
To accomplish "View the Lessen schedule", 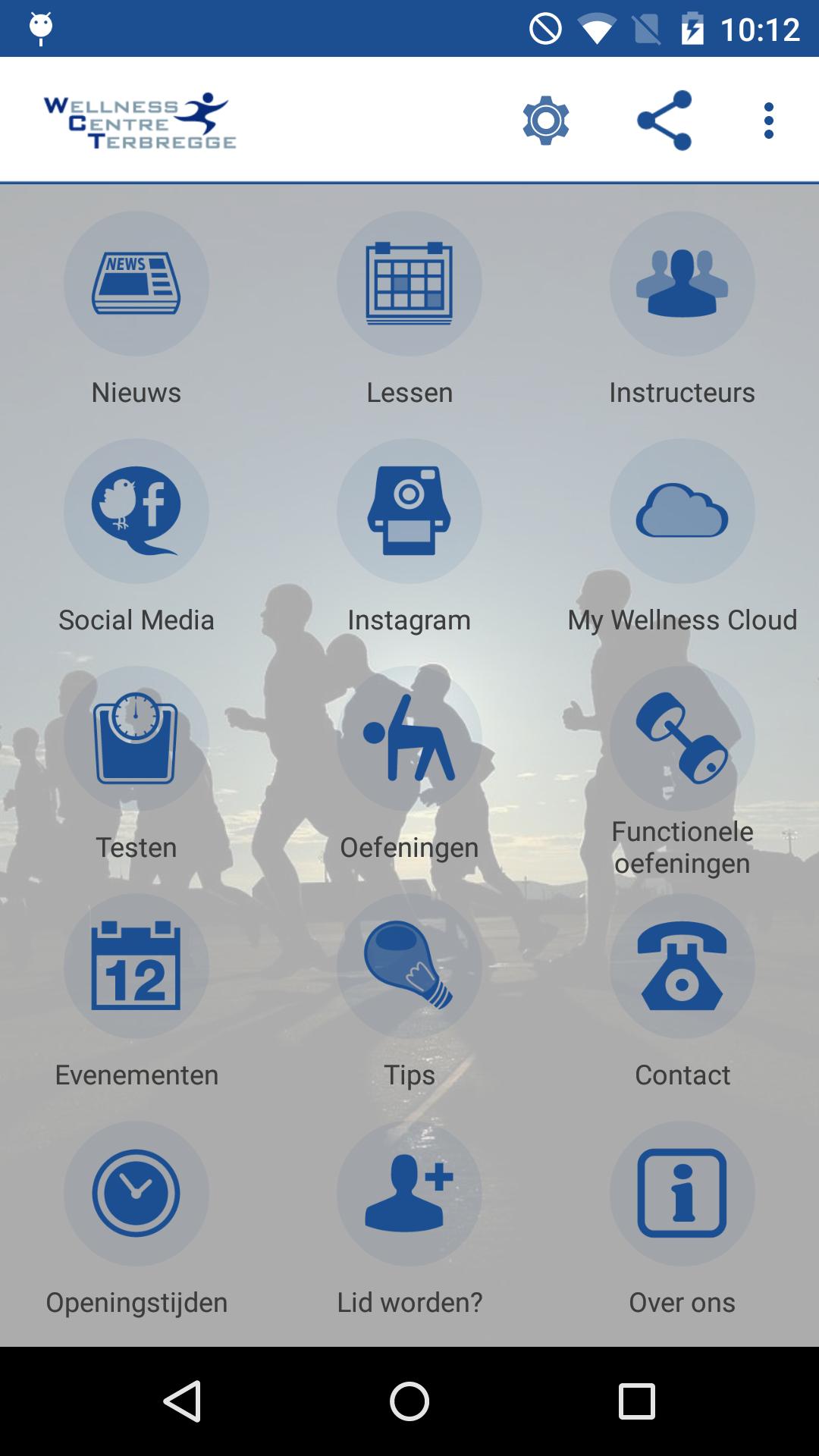I will [x=409, y=284].
